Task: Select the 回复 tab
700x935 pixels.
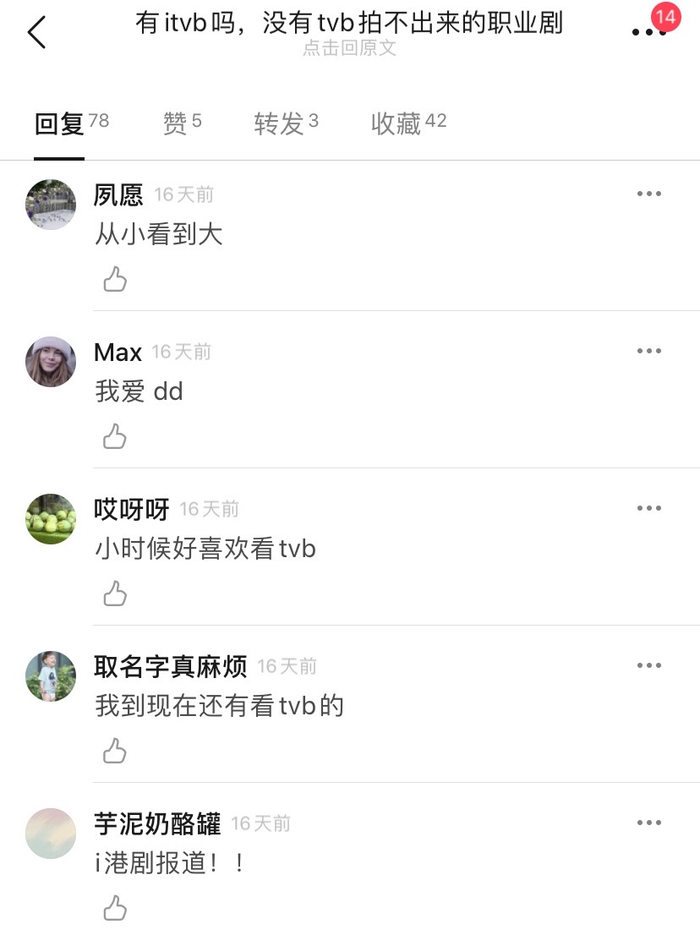Action: [72, 123]
